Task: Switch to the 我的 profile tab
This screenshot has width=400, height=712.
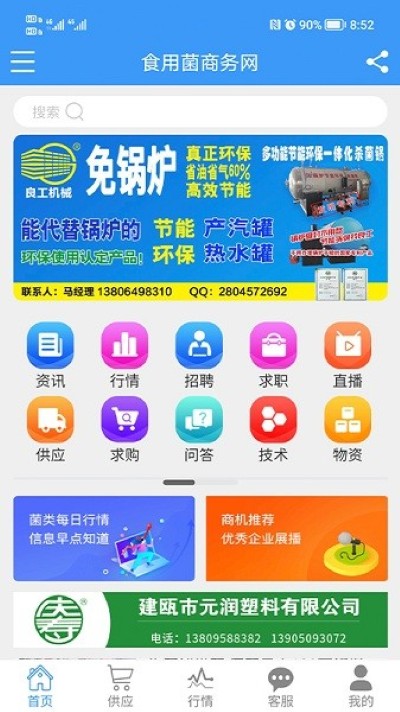Action: click(x=361, y=687)
